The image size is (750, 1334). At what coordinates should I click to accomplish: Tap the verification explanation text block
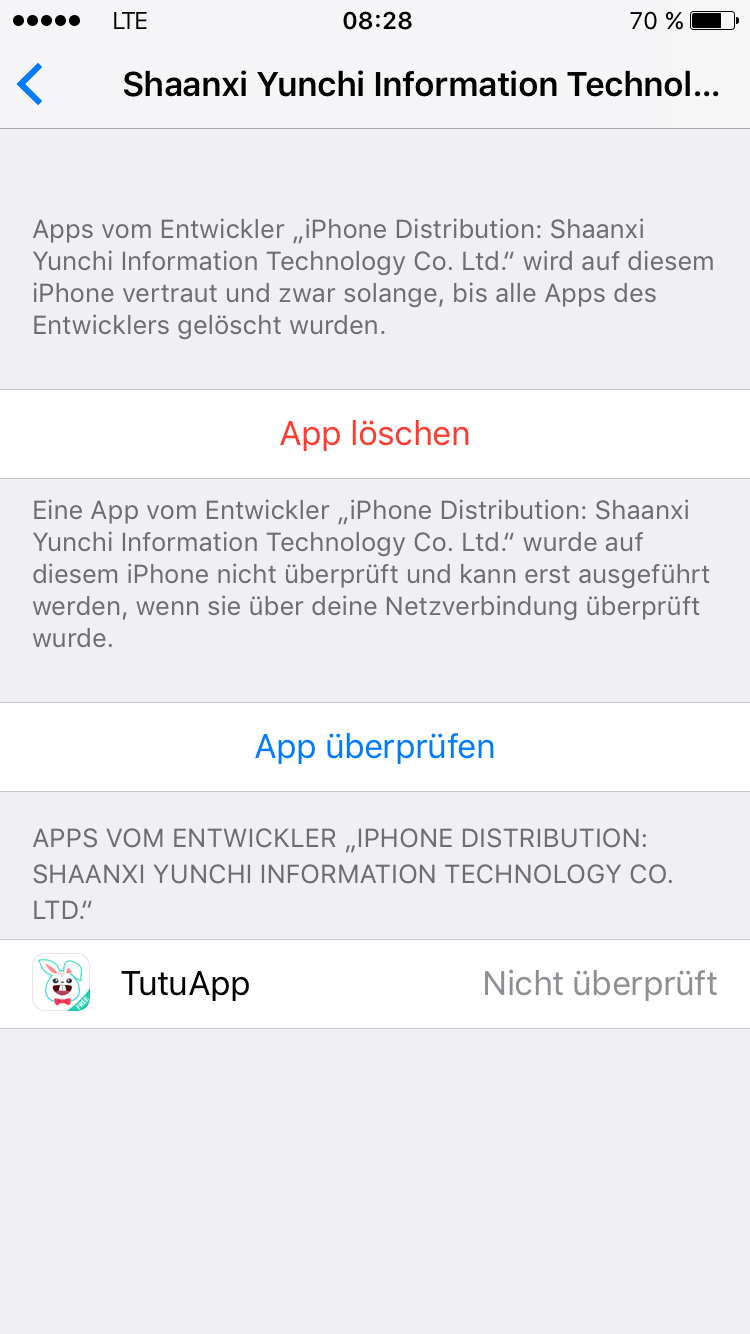375,574
